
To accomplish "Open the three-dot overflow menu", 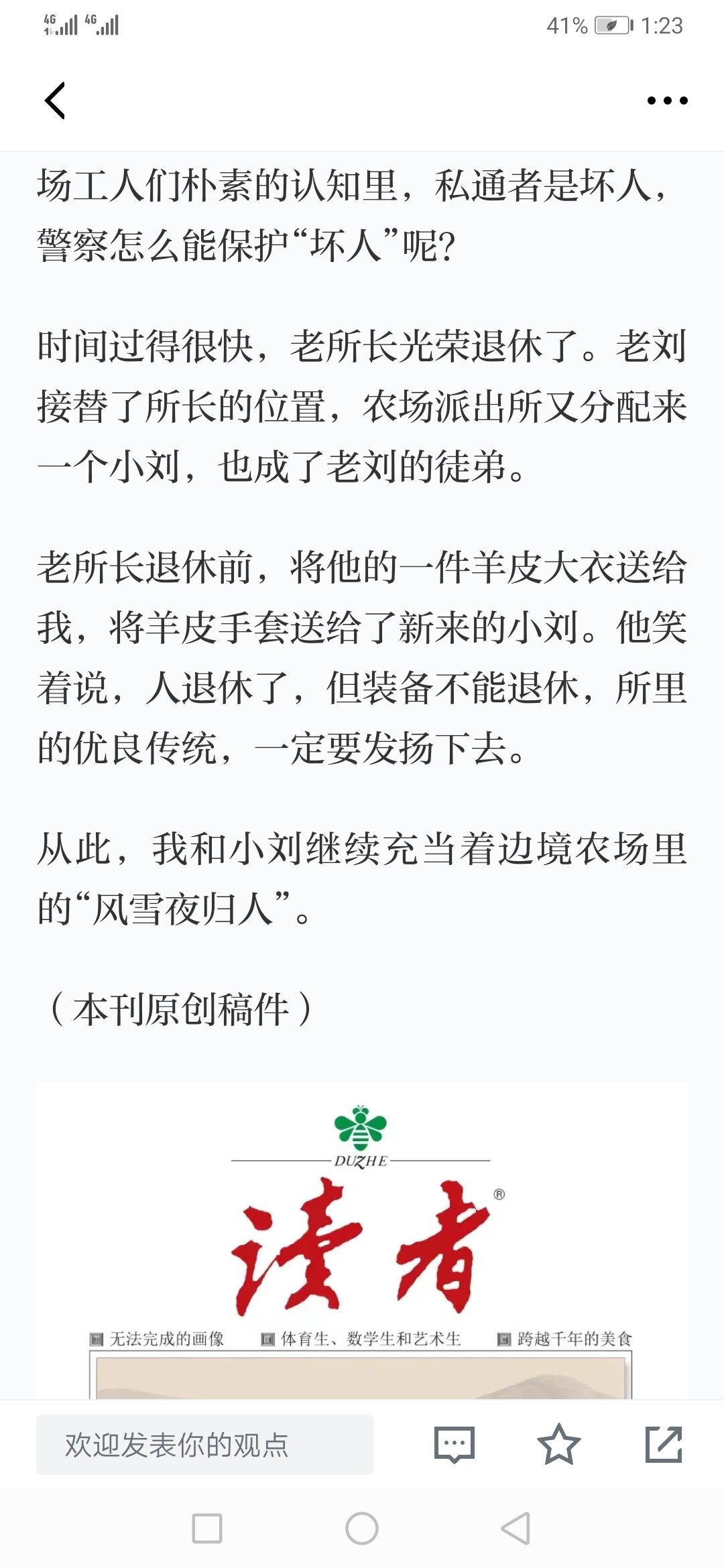I will 667,101.
